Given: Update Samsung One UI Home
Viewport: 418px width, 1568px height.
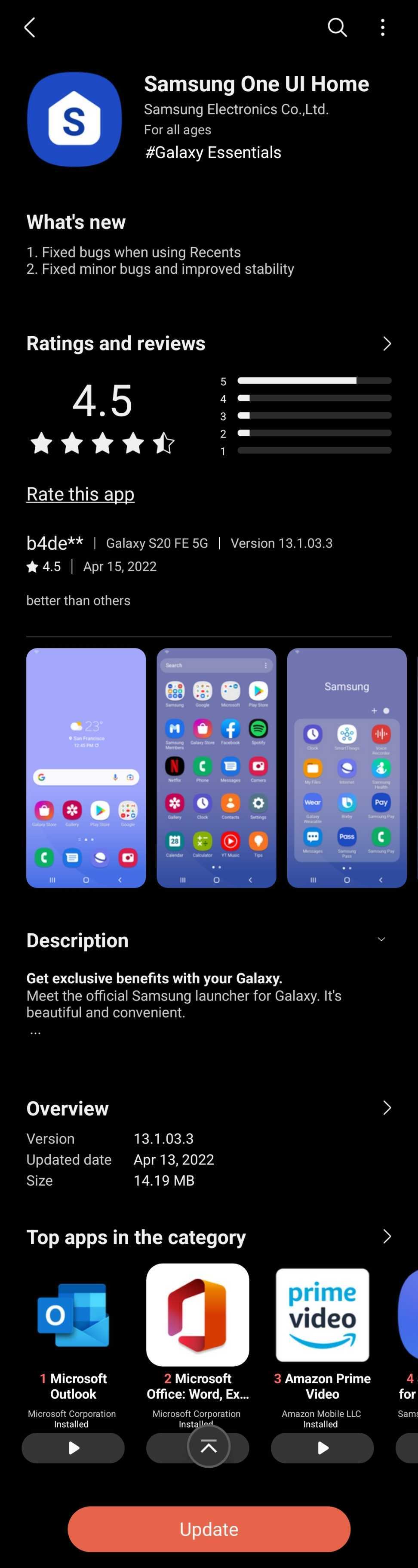Looking at the screenshot, I should (209, 1529).
